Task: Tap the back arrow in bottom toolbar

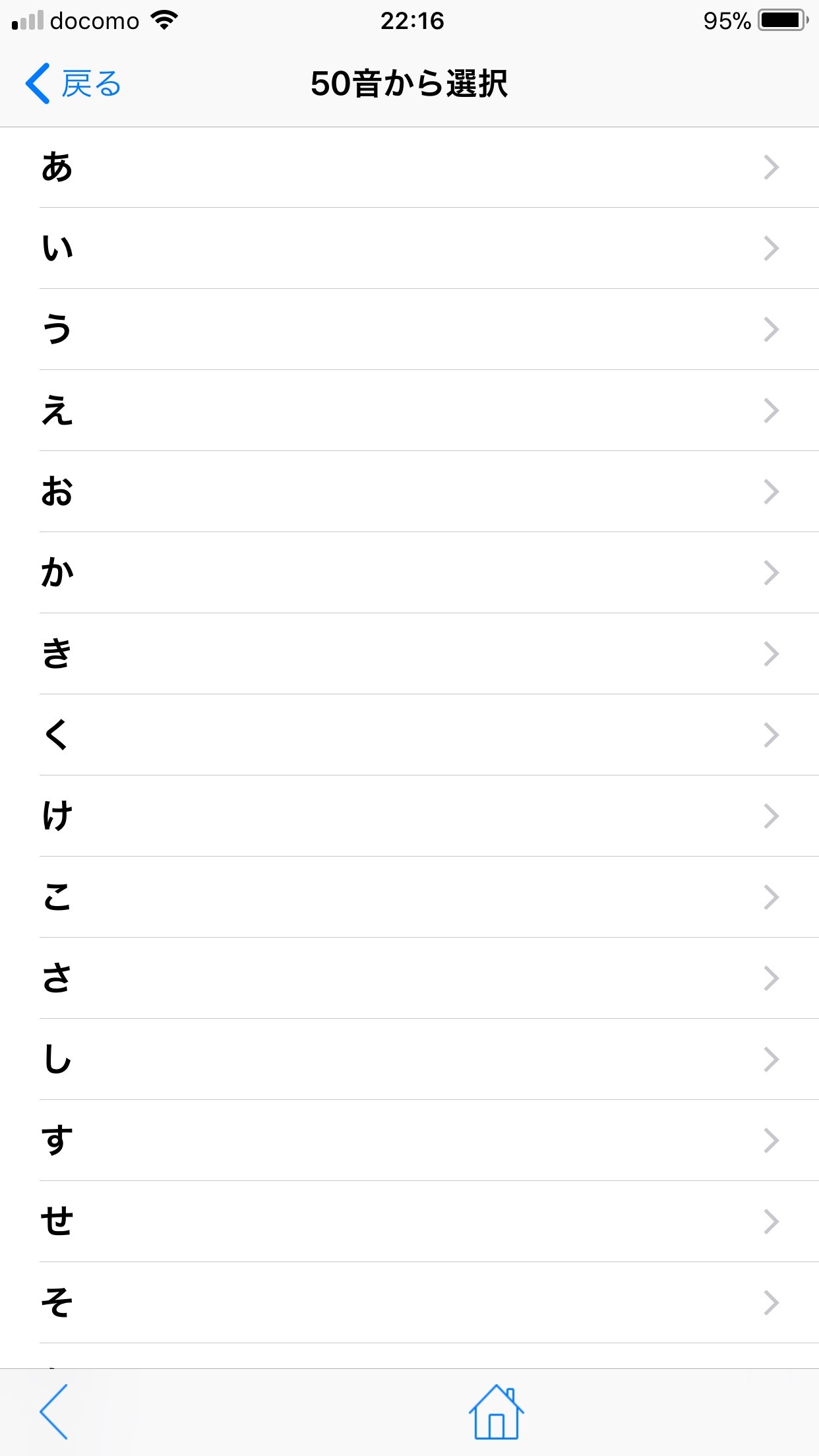Action: pos(54,1412)
